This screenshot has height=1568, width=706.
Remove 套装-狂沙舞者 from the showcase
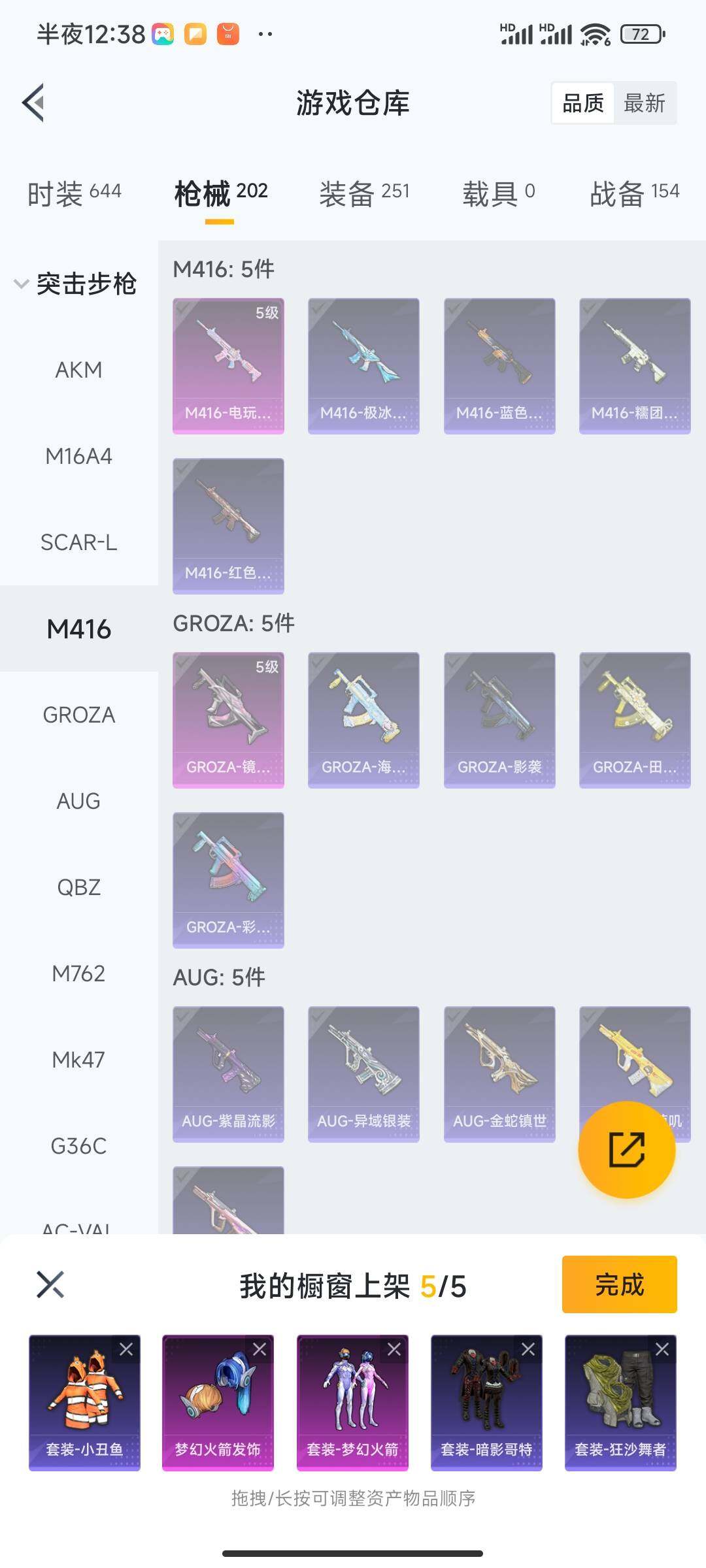click(662, 1349)
